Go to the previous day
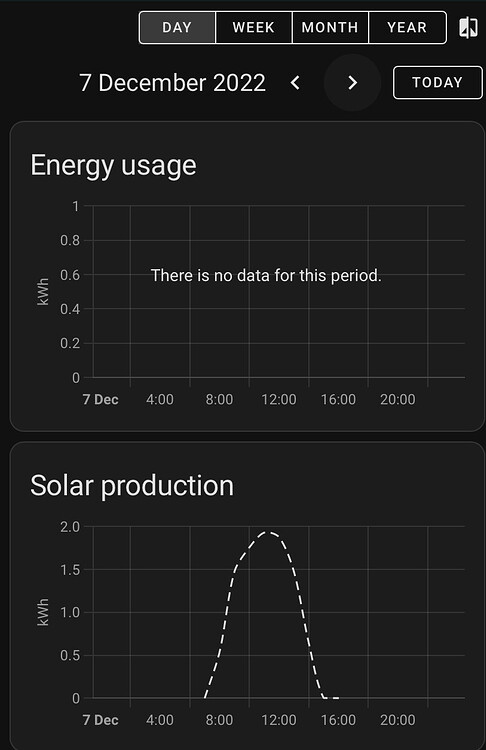Viewport: 486px width, 750px height. [x=296, y=83]
